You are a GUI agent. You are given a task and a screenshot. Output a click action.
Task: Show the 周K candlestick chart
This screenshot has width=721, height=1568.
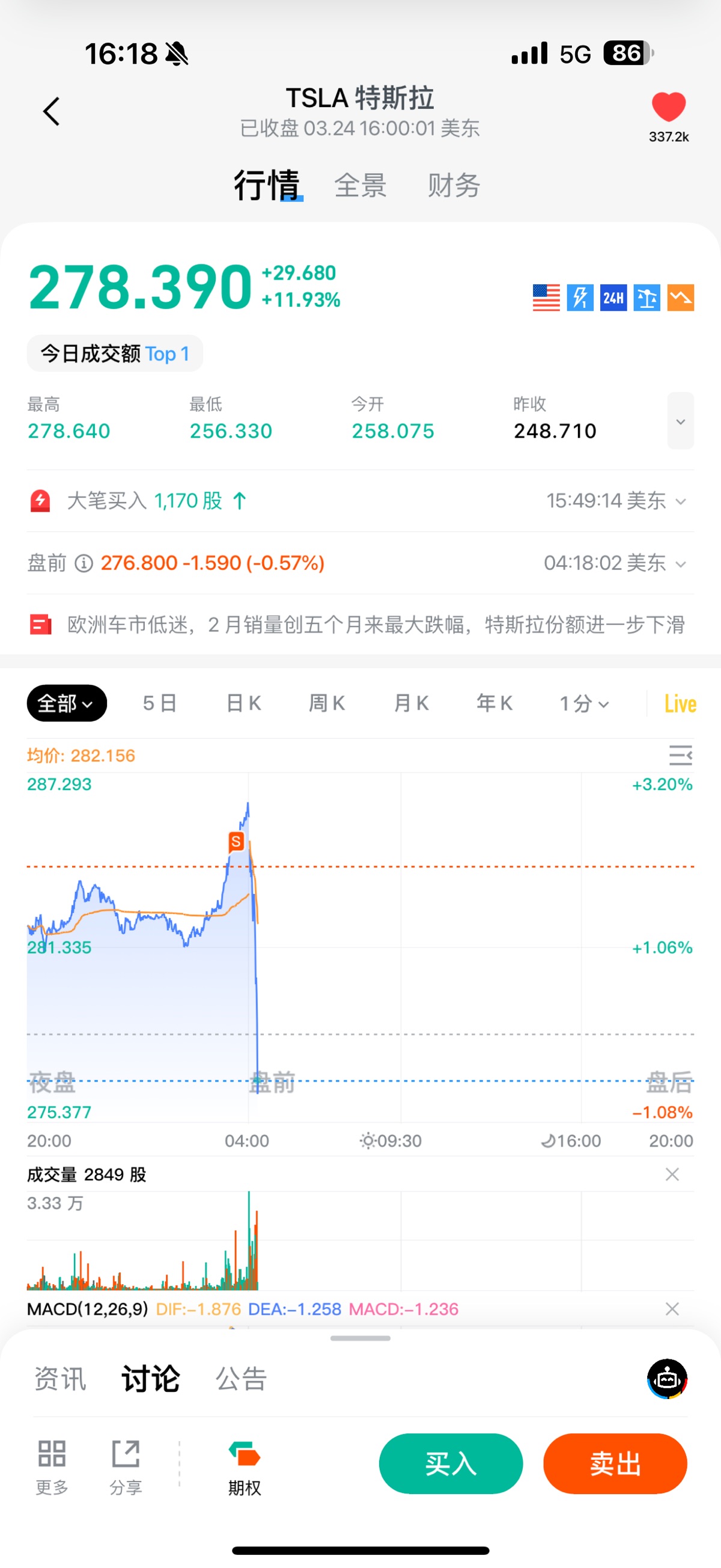click(x=327, y=703)
